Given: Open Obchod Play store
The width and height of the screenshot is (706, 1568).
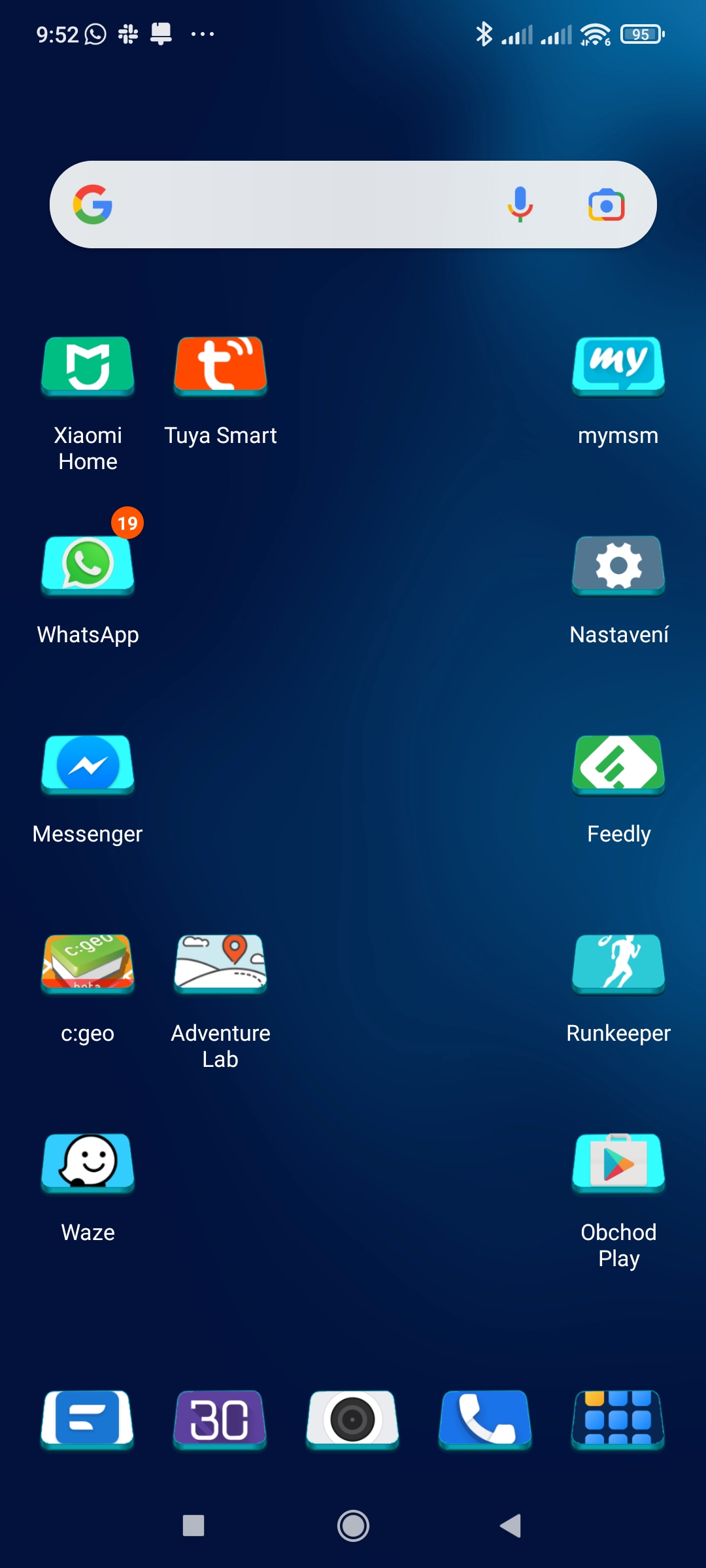Looking at the screenshot, I should [618, 1163].
